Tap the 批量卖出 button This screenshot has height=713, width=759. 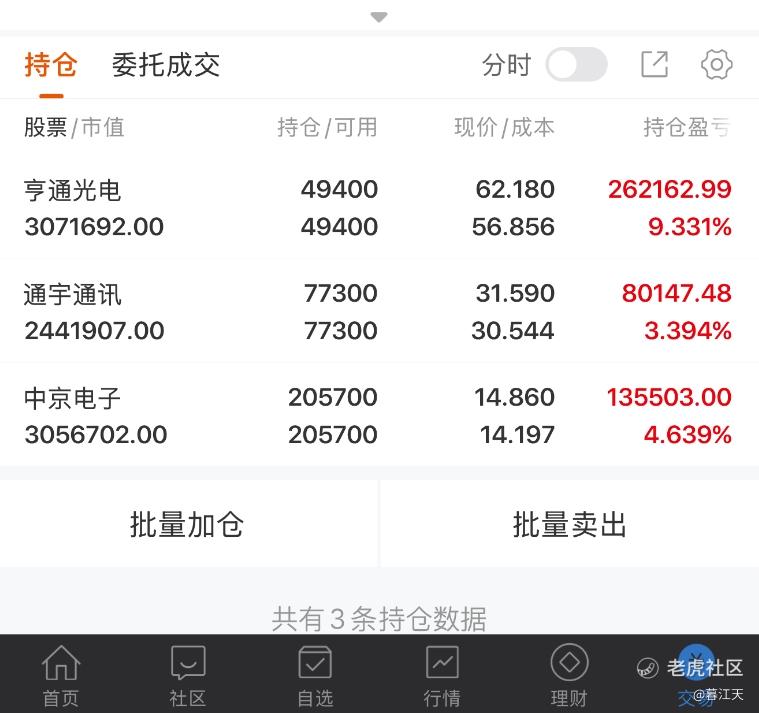[570, 524]
